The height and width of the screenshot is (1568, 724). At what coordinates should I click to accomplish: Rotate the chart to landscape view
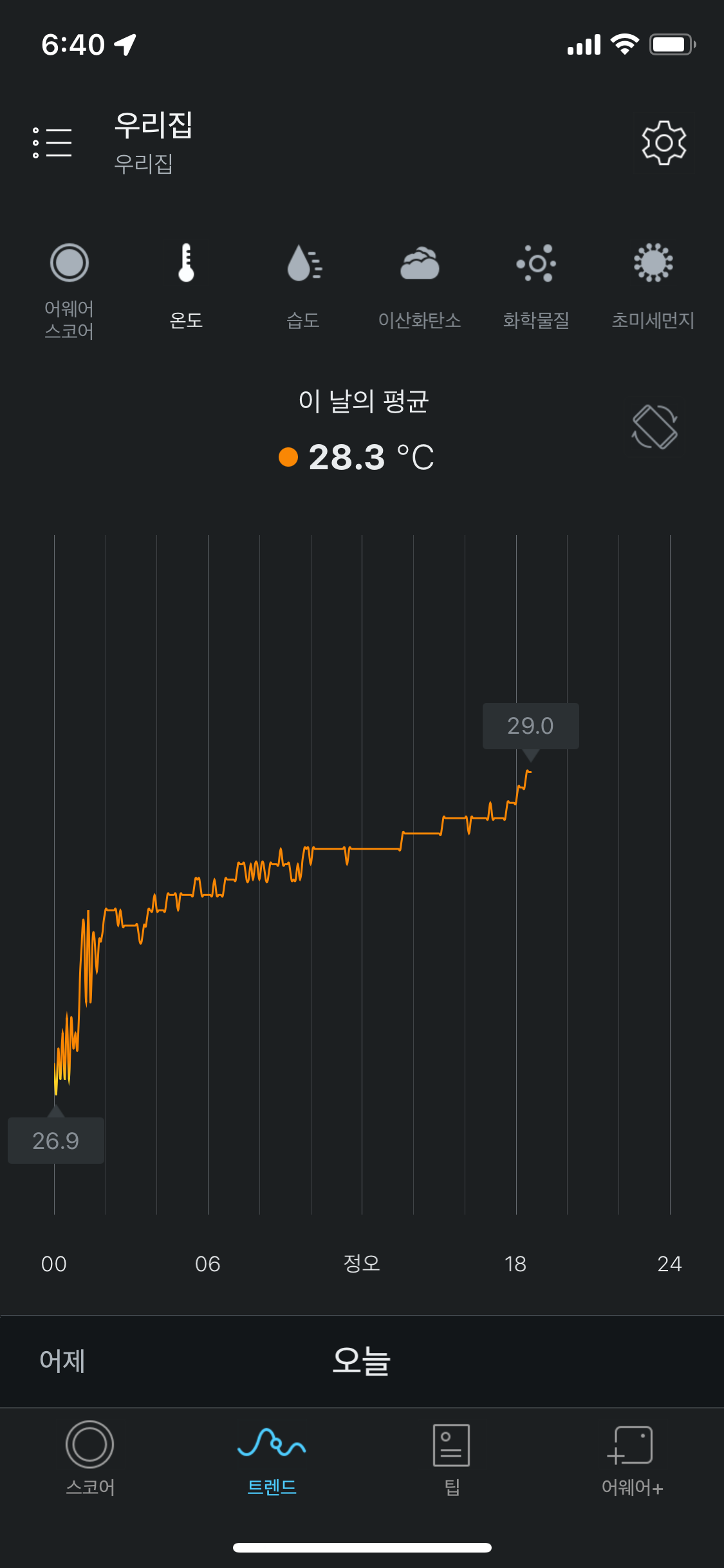[654, 427]
